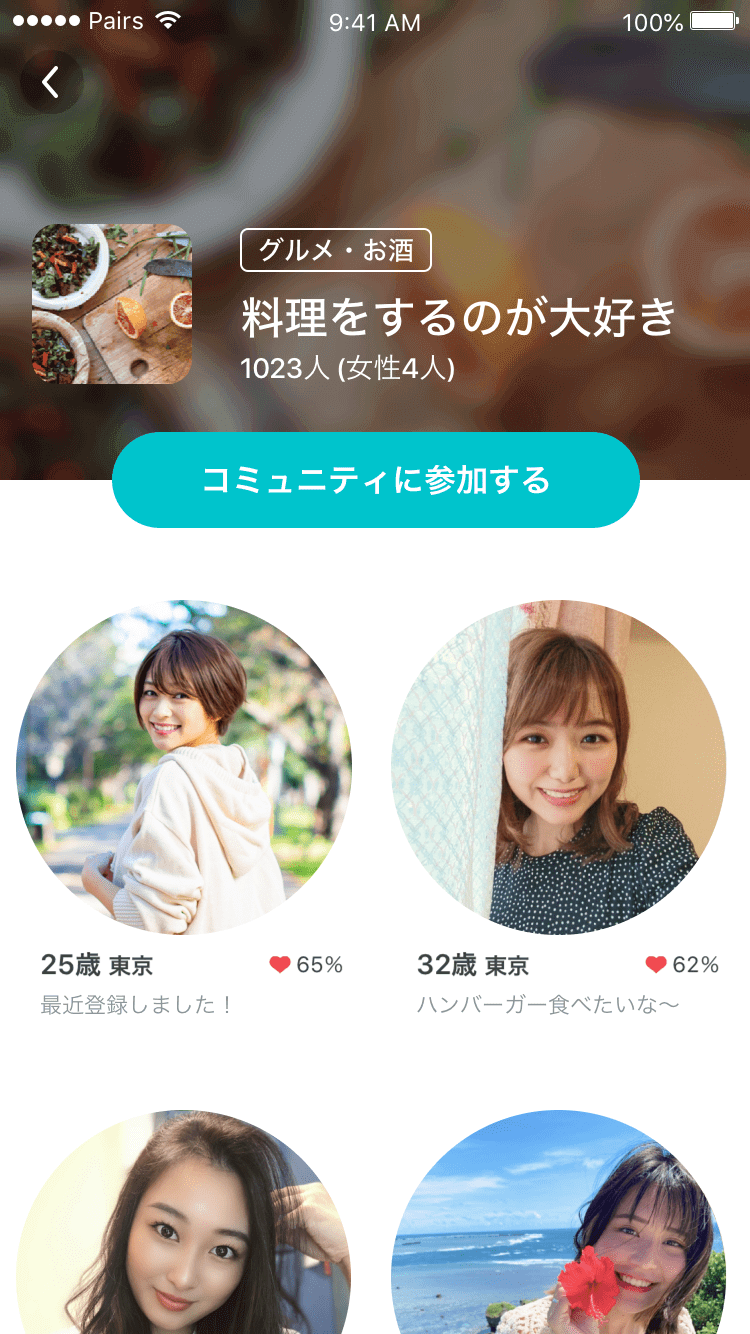Open the 32歳 東京 member profile

[x=558, y=767]
